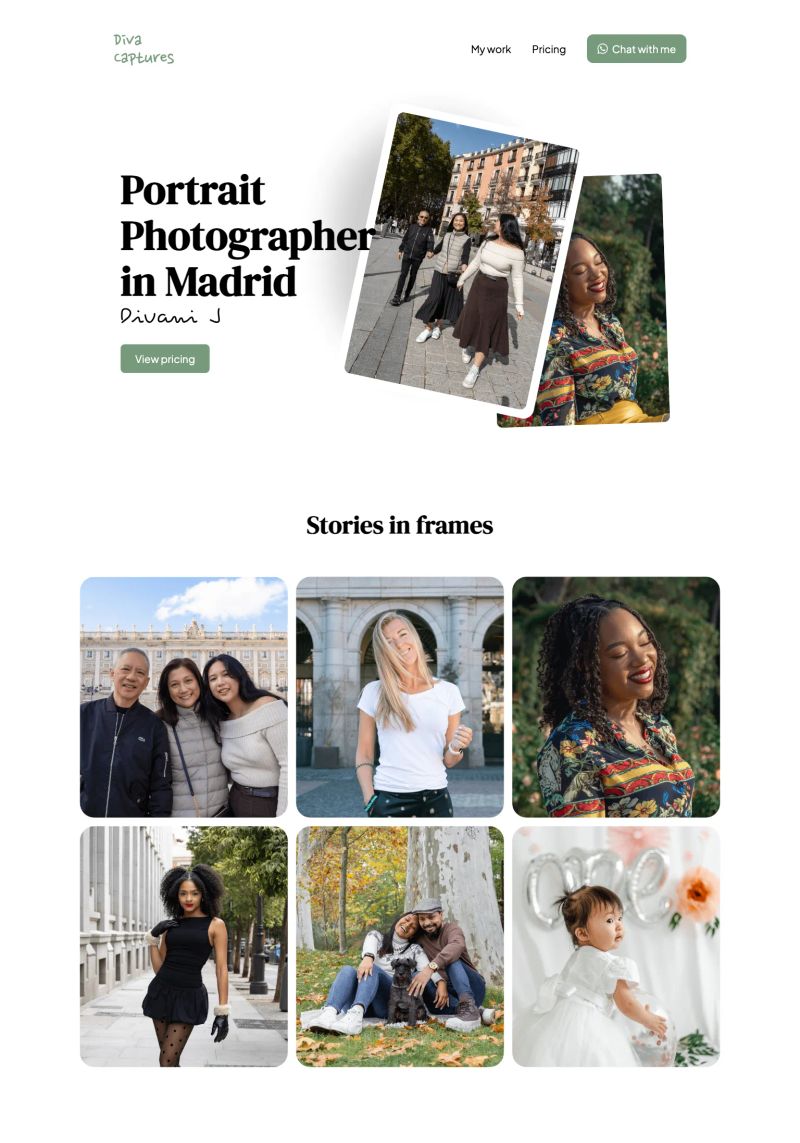Start a WhatsApp chat with Chat with me
This screenshot has width=800, height=1143.
tap(636, 49)
